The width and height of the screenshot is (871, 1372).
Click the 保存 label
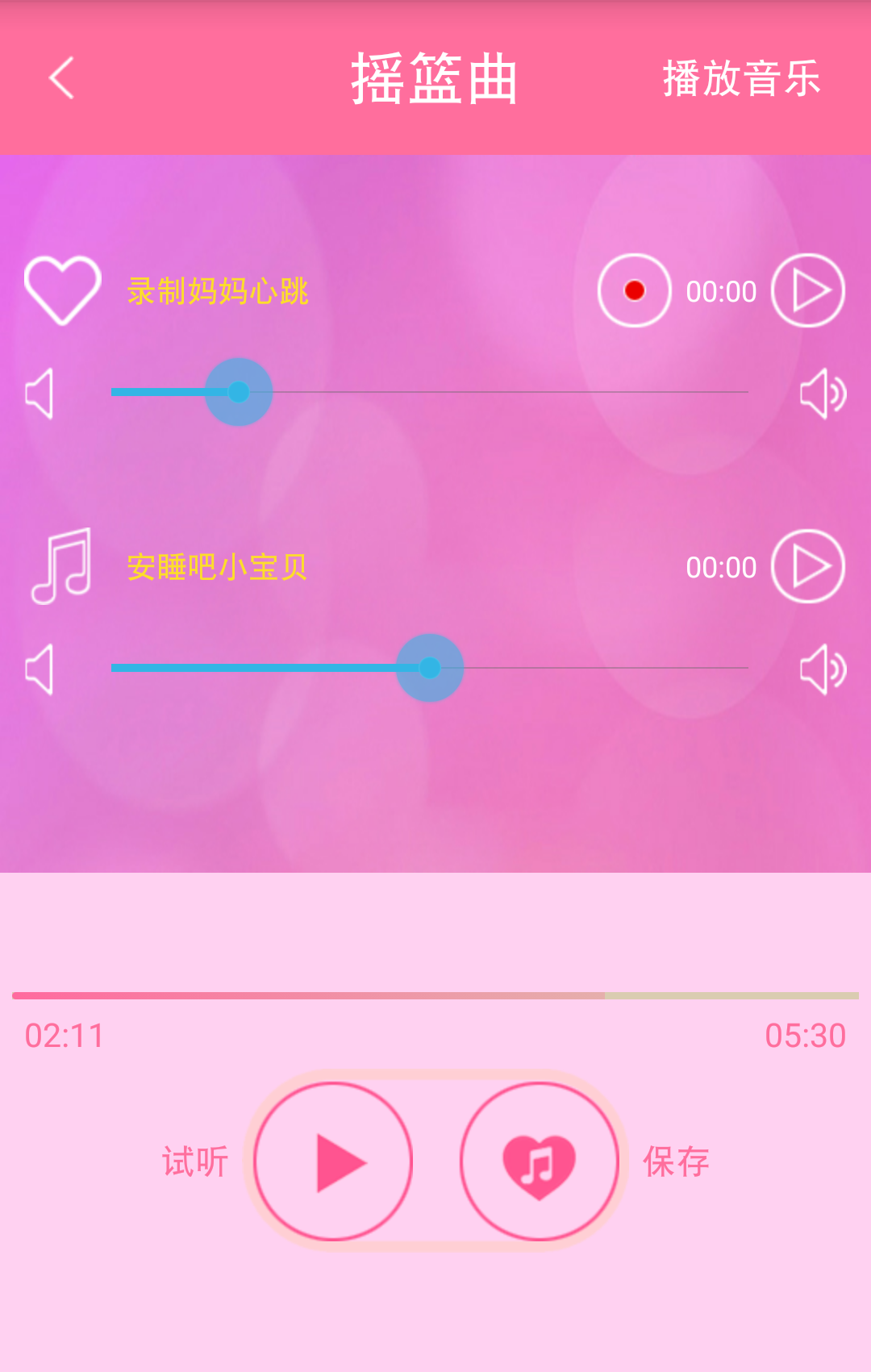[x=677, y=1161]
